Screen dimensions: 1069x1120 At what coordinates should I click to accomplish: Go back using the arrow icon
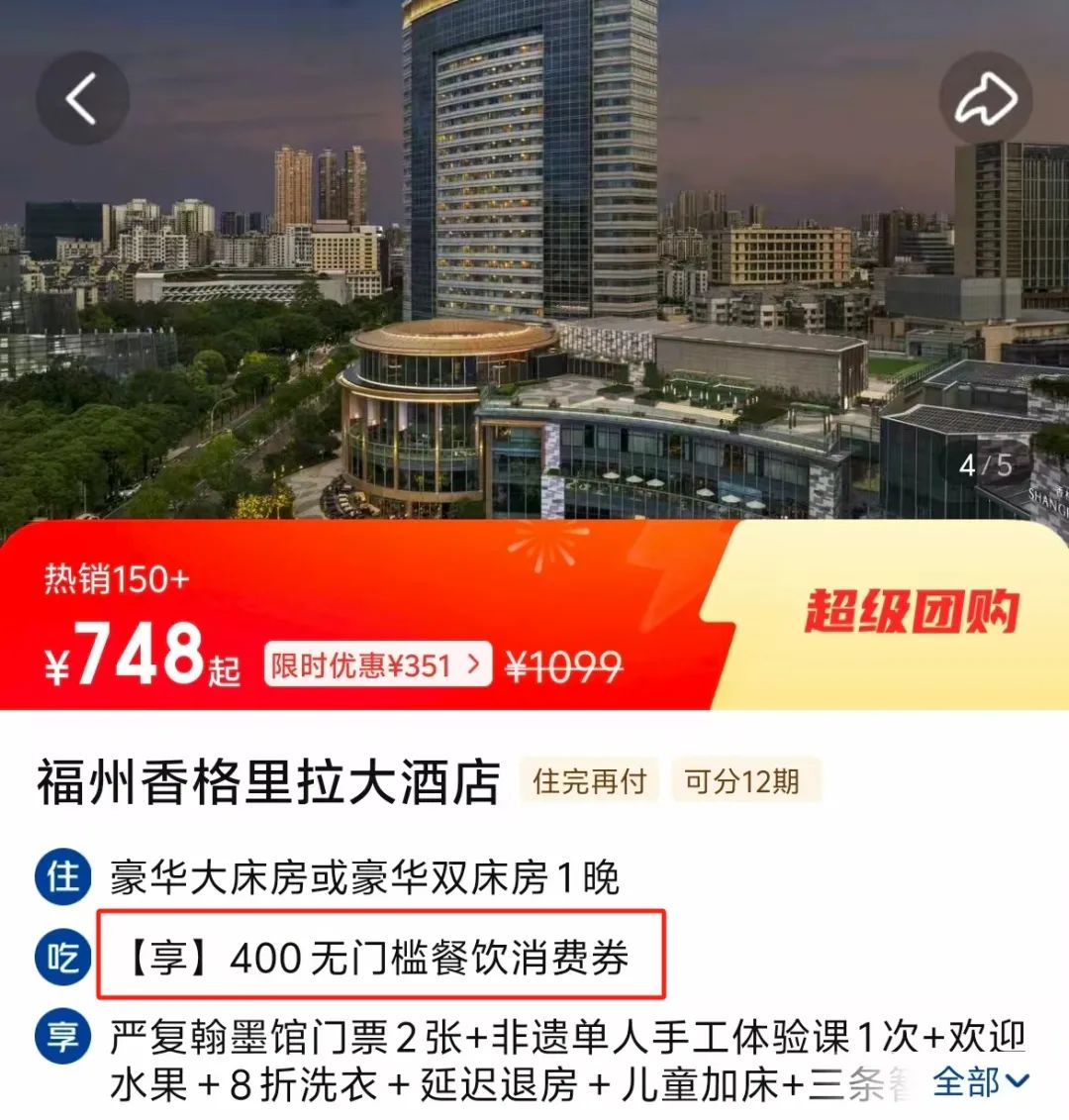(82, 99)
